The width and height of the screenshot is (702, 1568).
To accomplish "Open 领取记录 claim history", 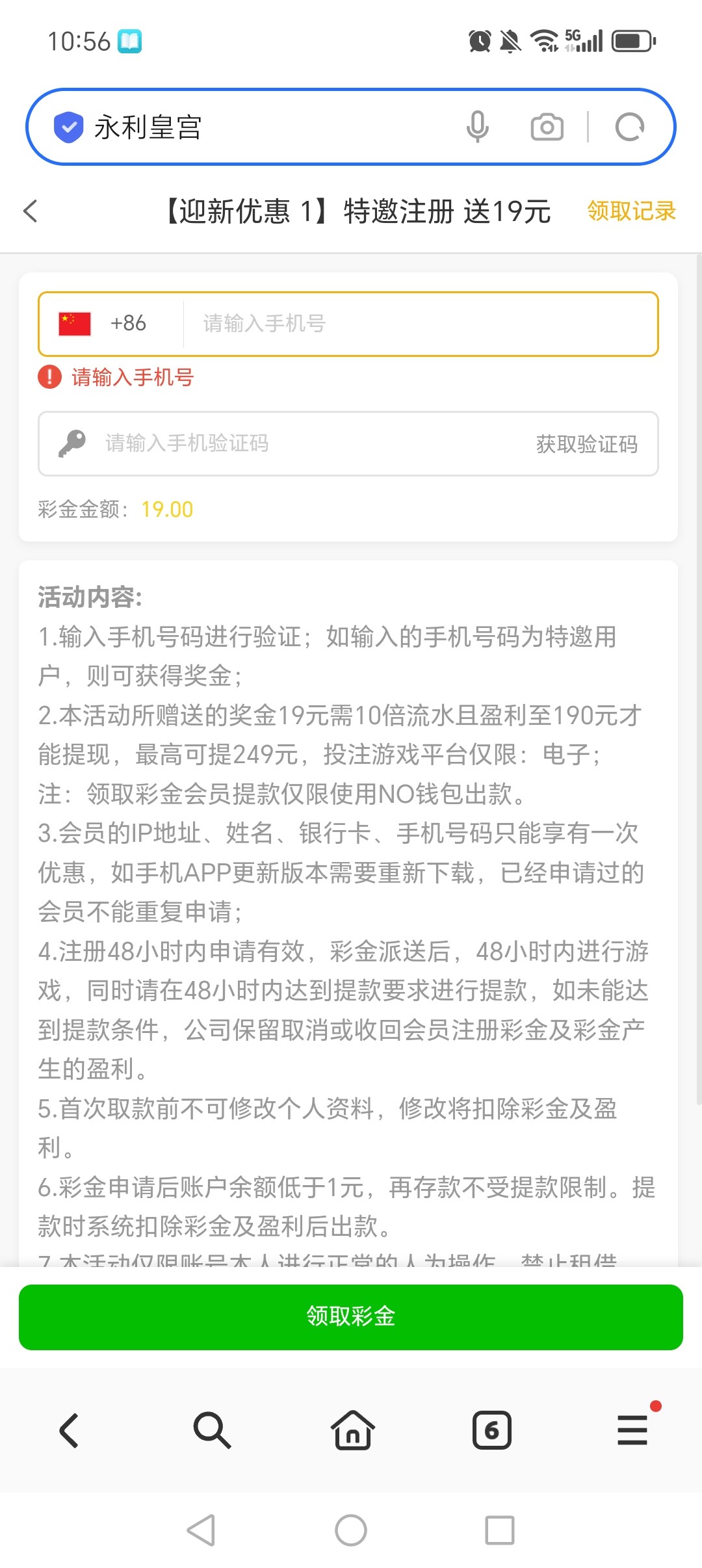I will coord(631,211).
